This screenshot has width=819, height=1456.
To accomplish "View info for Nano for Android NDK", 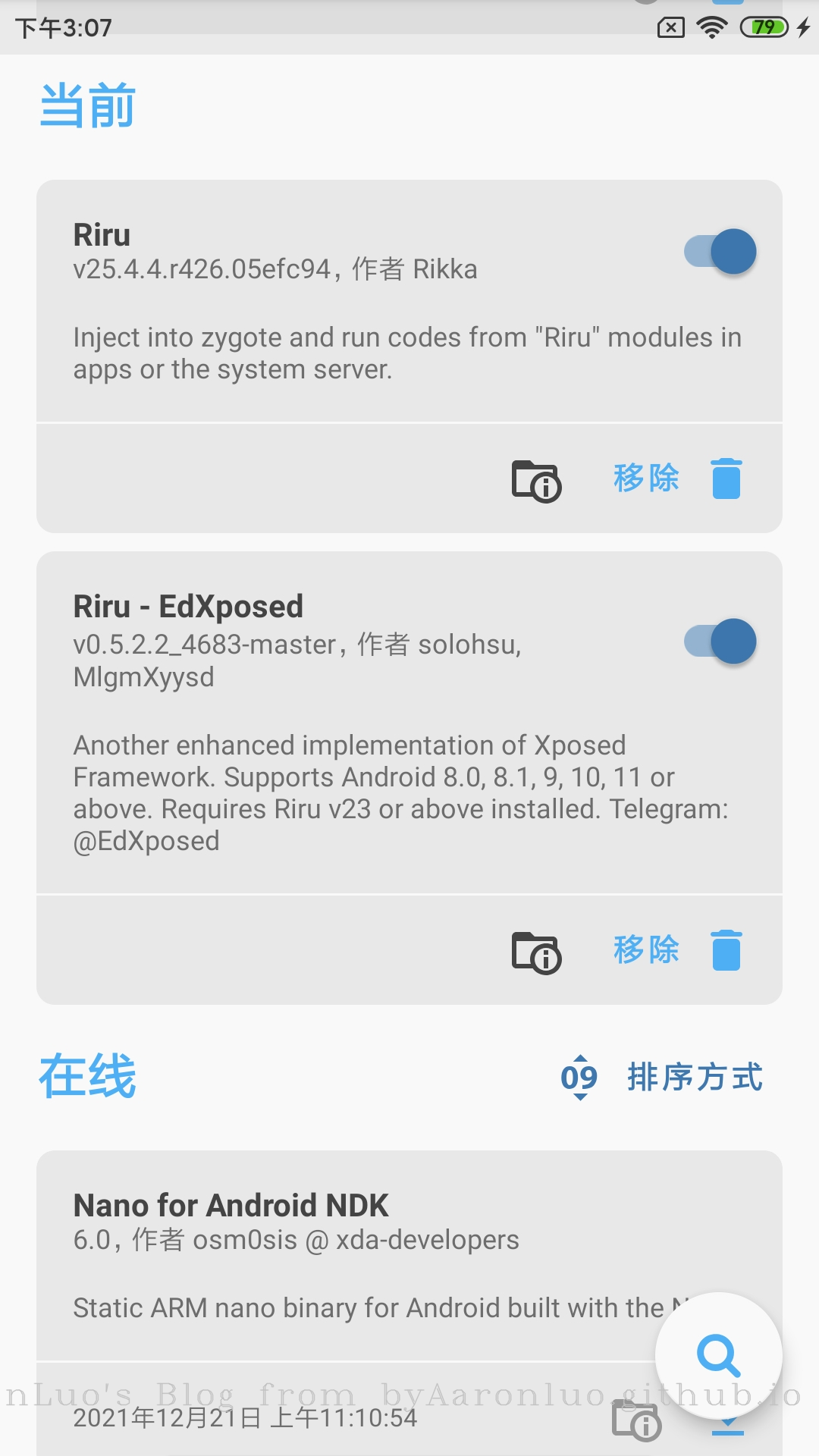I will point(635,1421).
